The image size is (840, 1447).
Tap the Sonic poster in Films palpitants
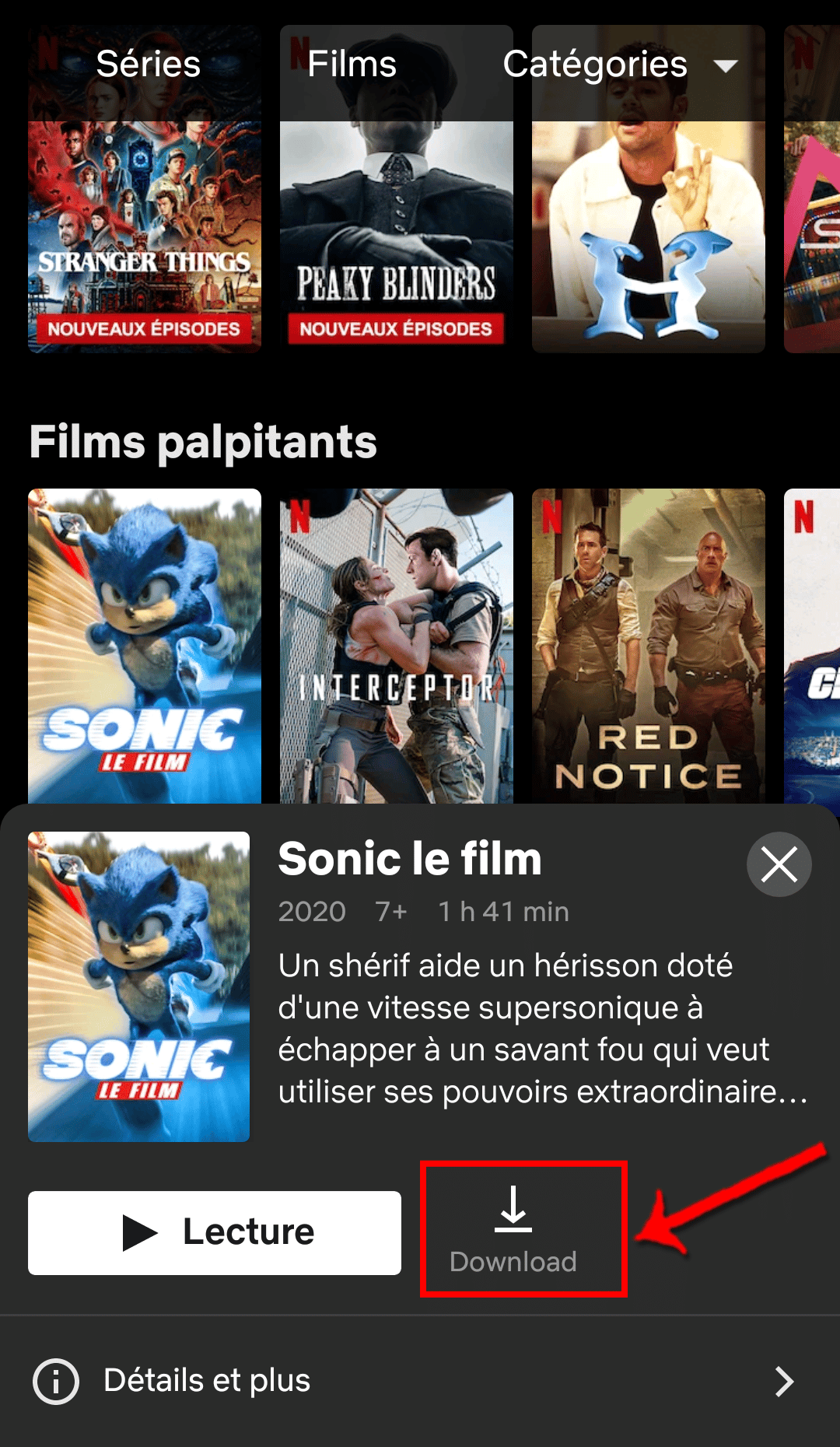click(x=145, y=646)
